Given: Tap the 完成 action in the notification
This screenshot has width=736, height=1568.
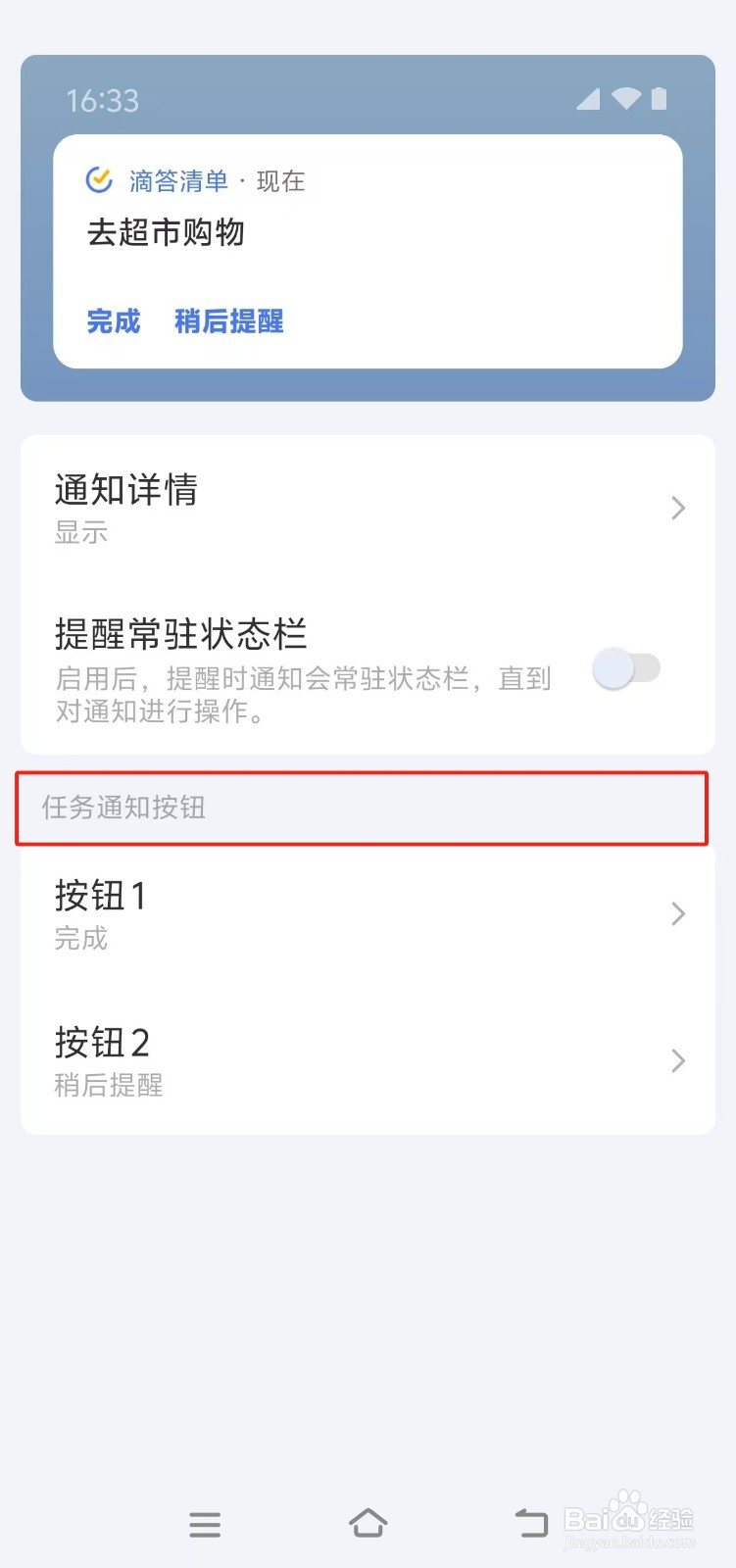Looking at the screenshot, I should pos(113,321).
